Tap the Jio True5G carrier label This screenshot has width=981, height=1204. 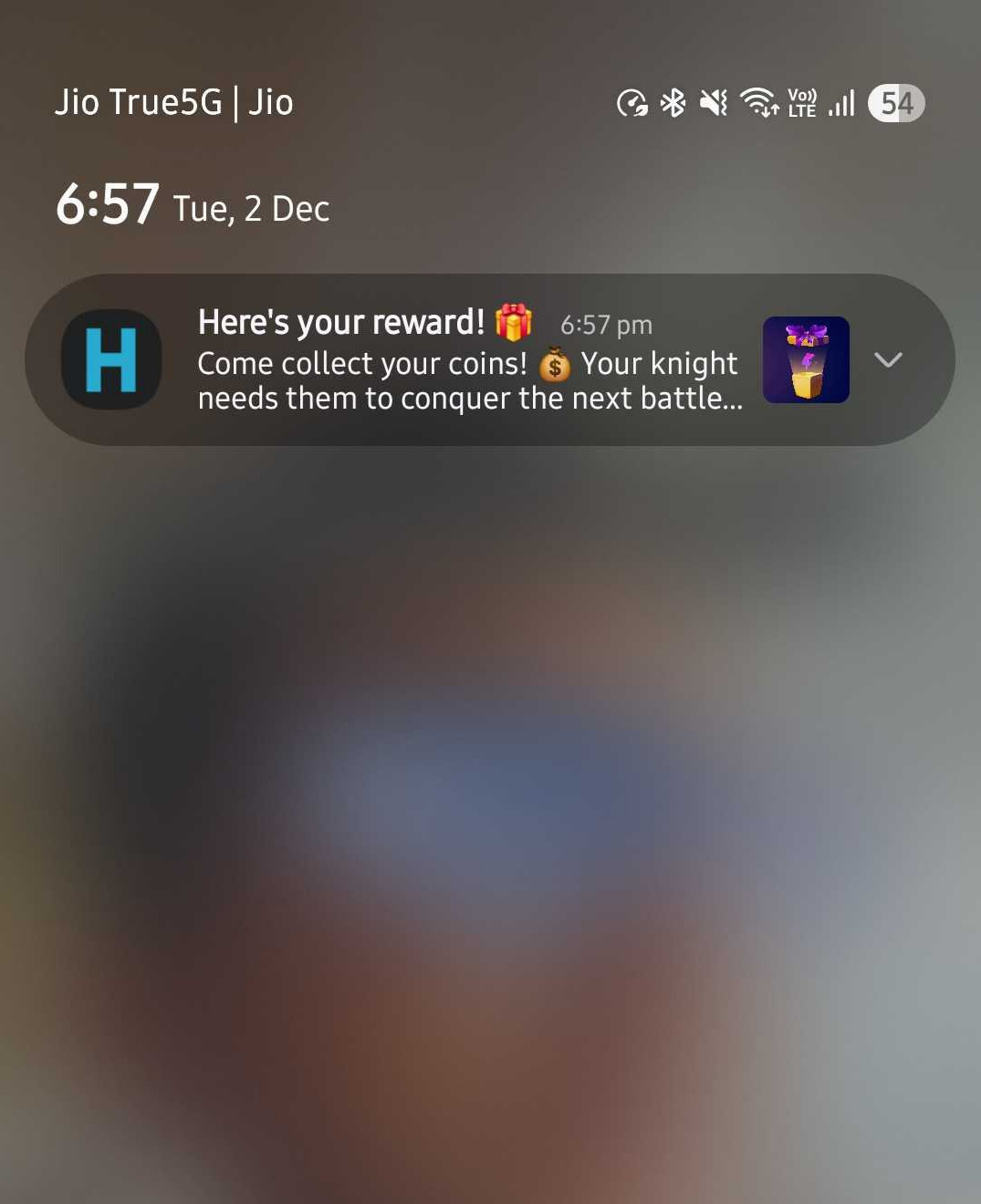coord(173,101)
